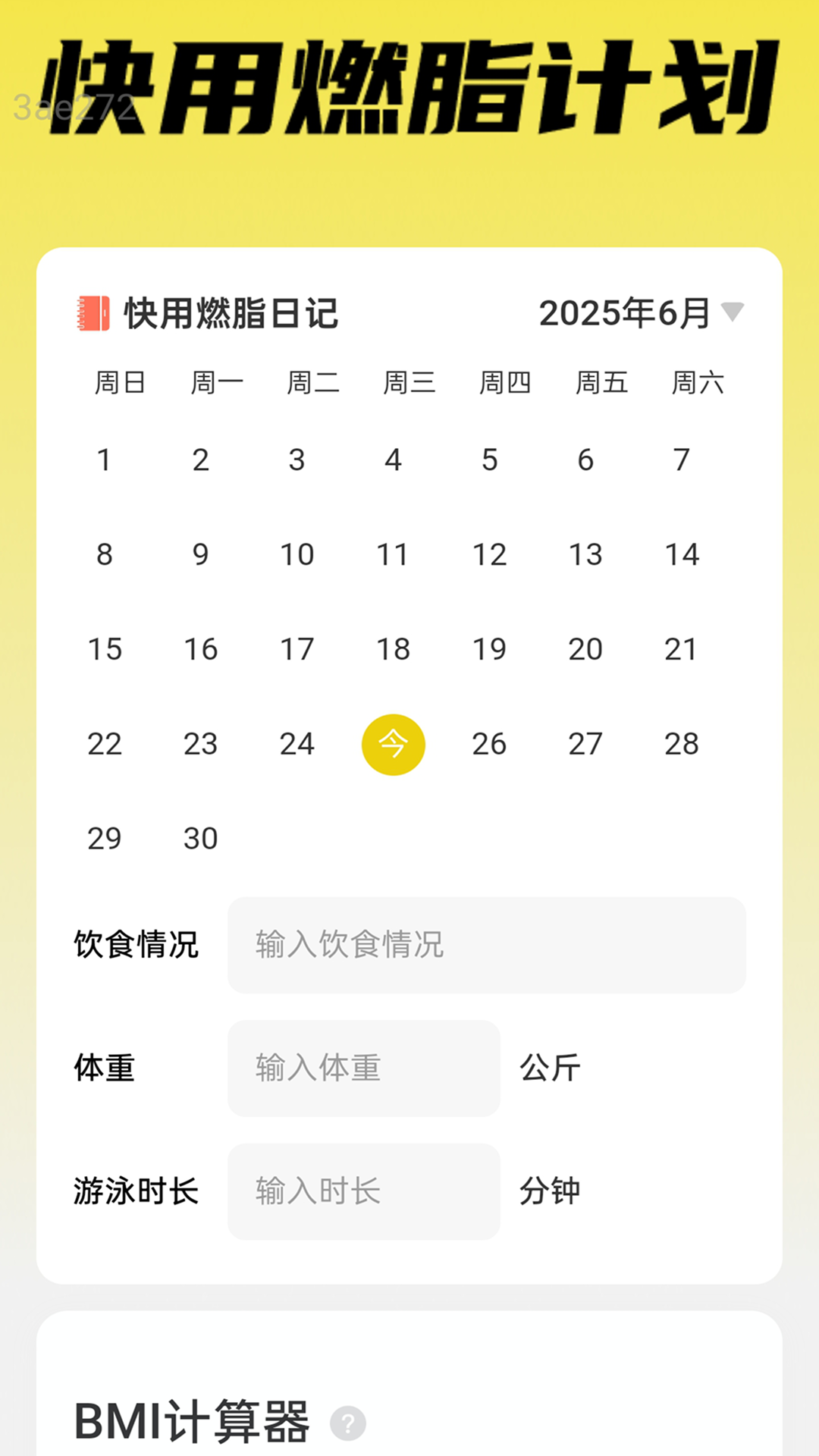819x1456 pixels.
Task: Pick the 14th on the calendar
Action: point(681,554)
